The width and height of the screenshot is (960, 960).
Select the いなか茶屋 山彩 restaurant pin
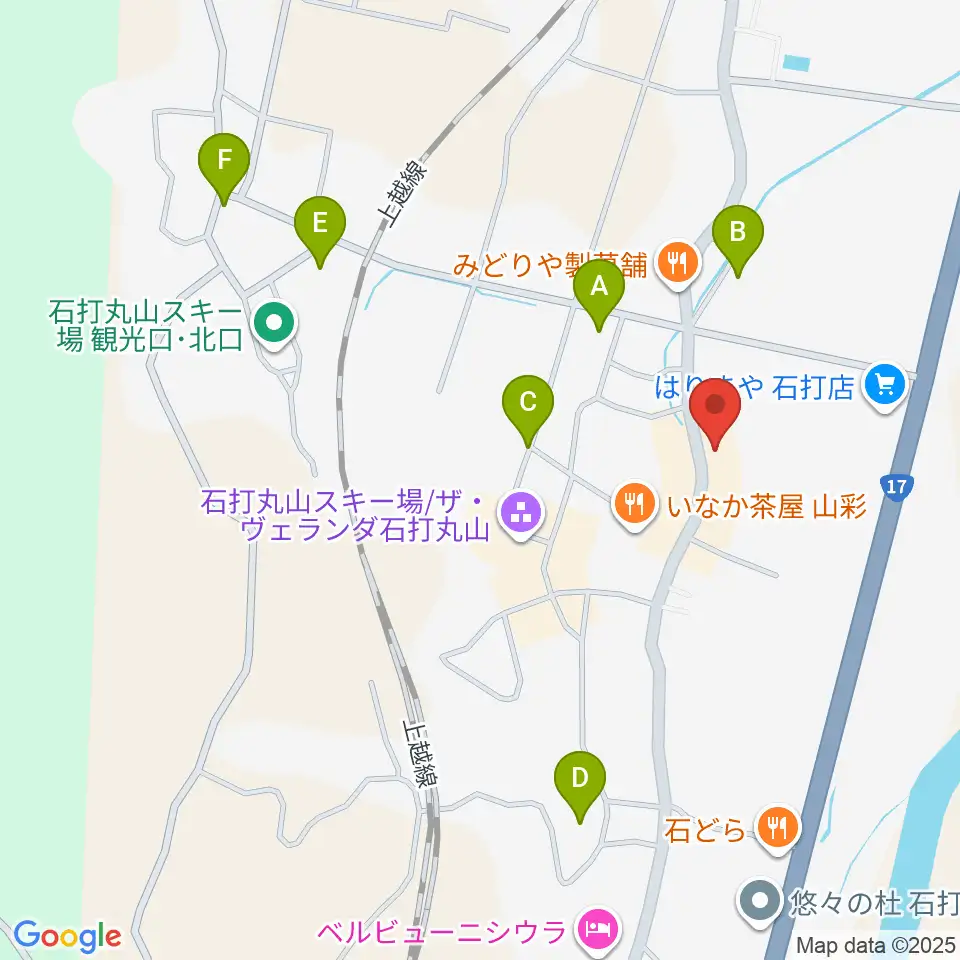[x=636, y=505]
